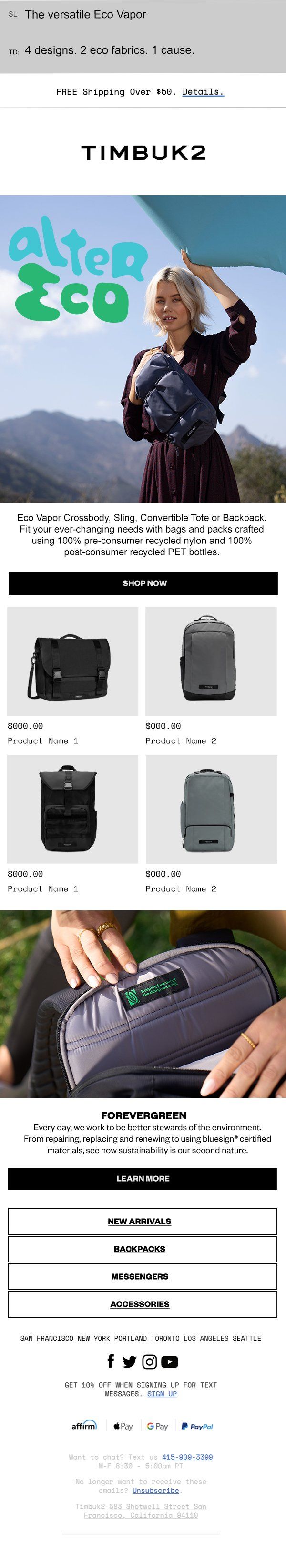Open the shipping Details link

click(203, 92)
